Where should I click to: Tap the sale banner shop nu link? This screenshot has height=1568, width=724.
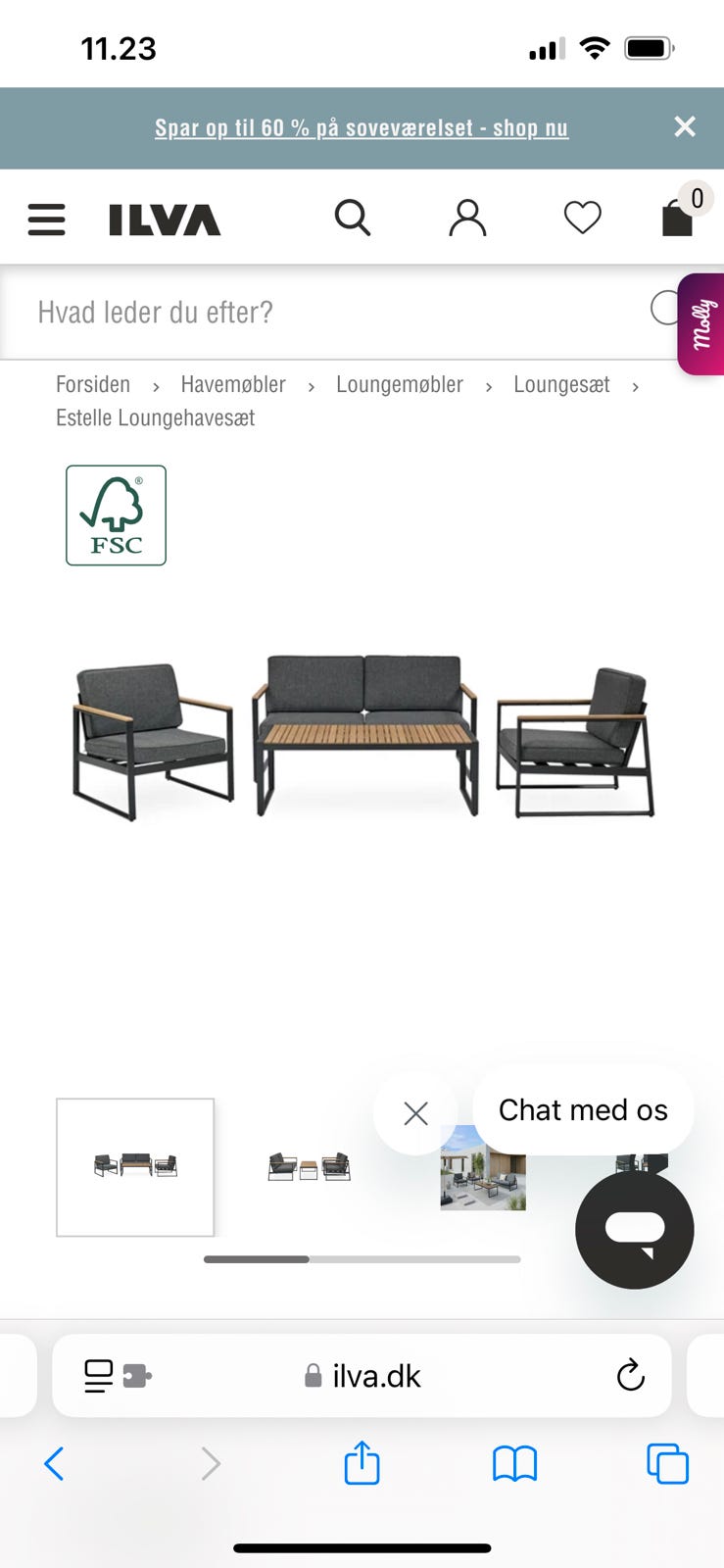[x=362, y=127]
